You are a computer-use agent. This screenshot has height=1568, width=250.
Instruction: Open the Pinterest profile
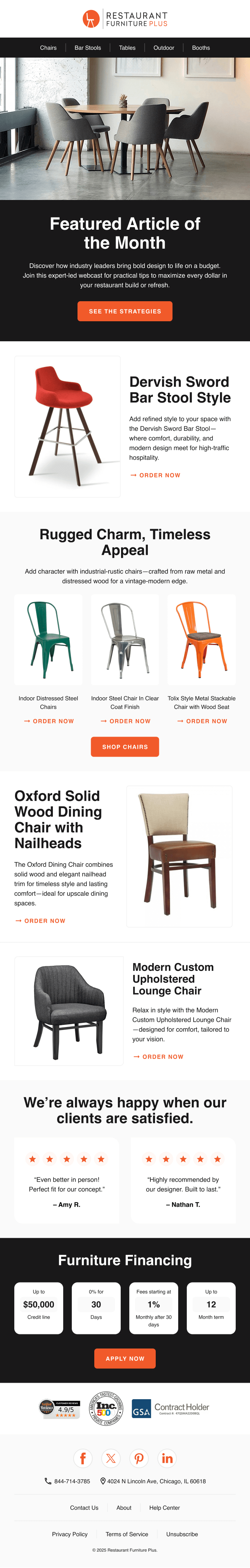[x=139, y=1458]
